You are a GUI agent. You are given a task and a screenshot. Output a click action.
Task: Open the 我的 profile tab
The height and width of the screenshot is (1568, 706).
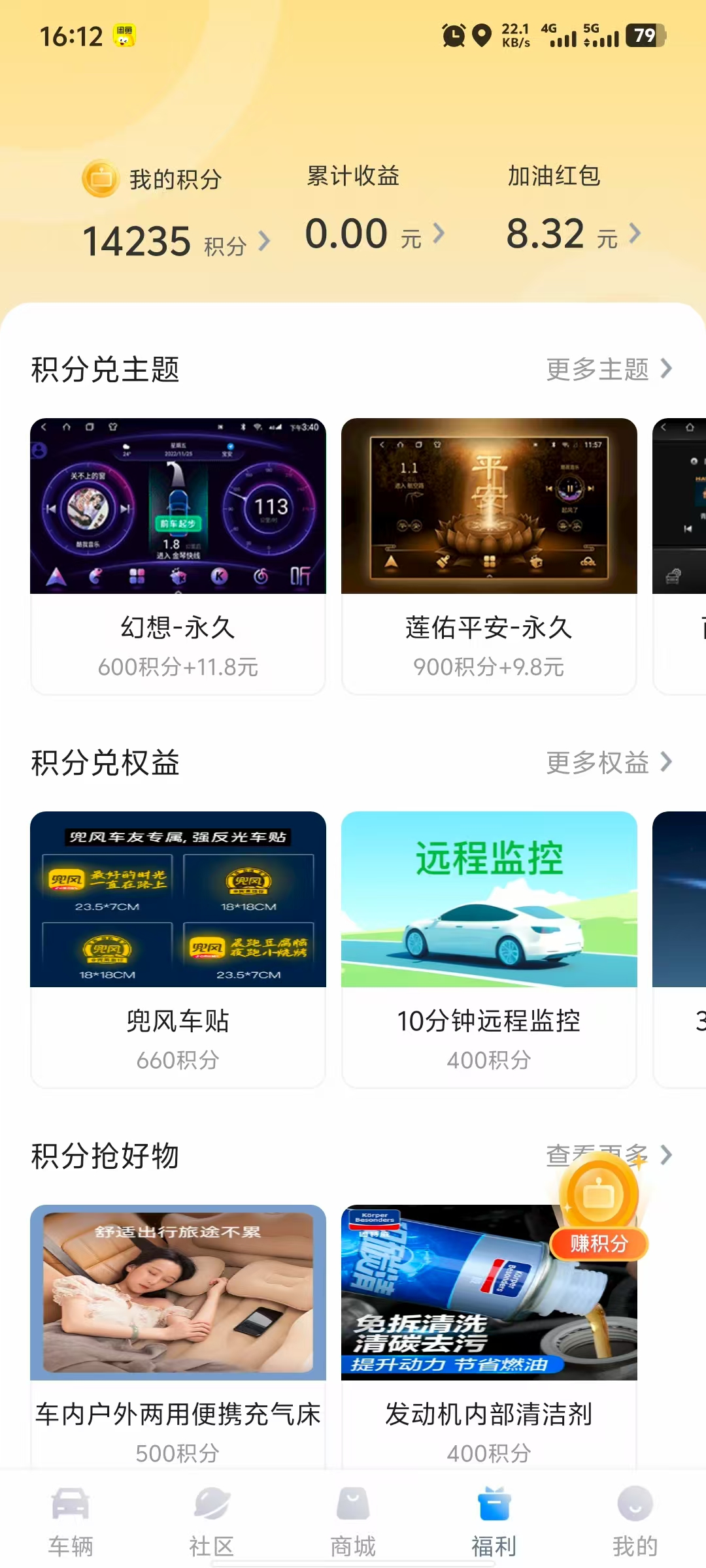[x=635, y=1520]
